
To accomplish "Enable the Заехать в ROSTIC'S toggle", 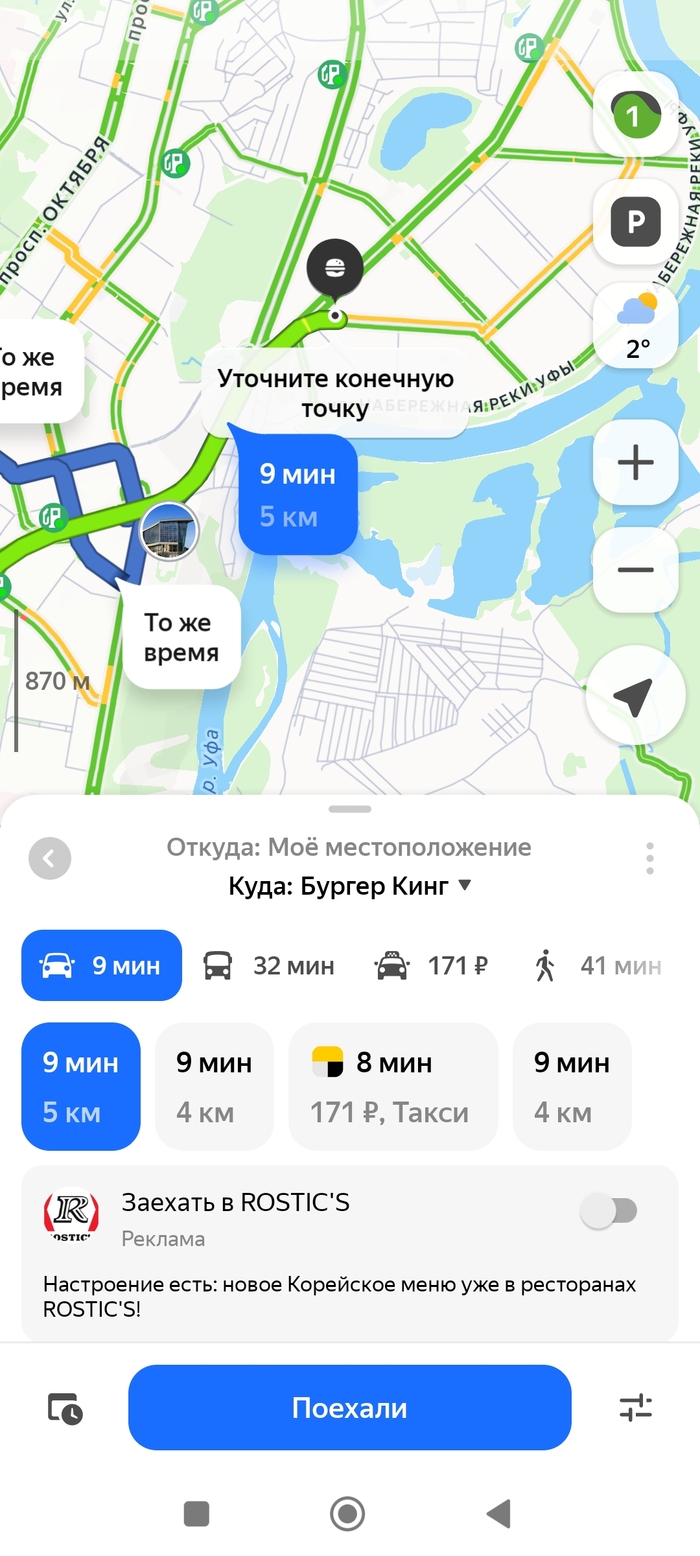I will pos(609,1212).
